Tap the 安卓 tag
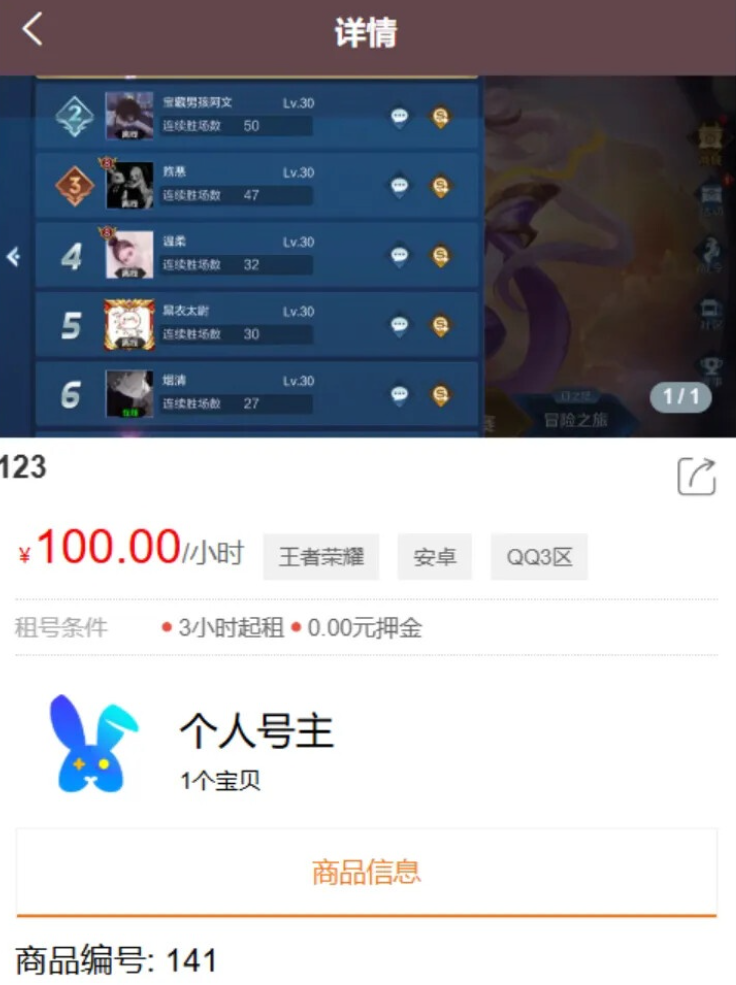Screen dimensions: 736x985 click(435, 557)
